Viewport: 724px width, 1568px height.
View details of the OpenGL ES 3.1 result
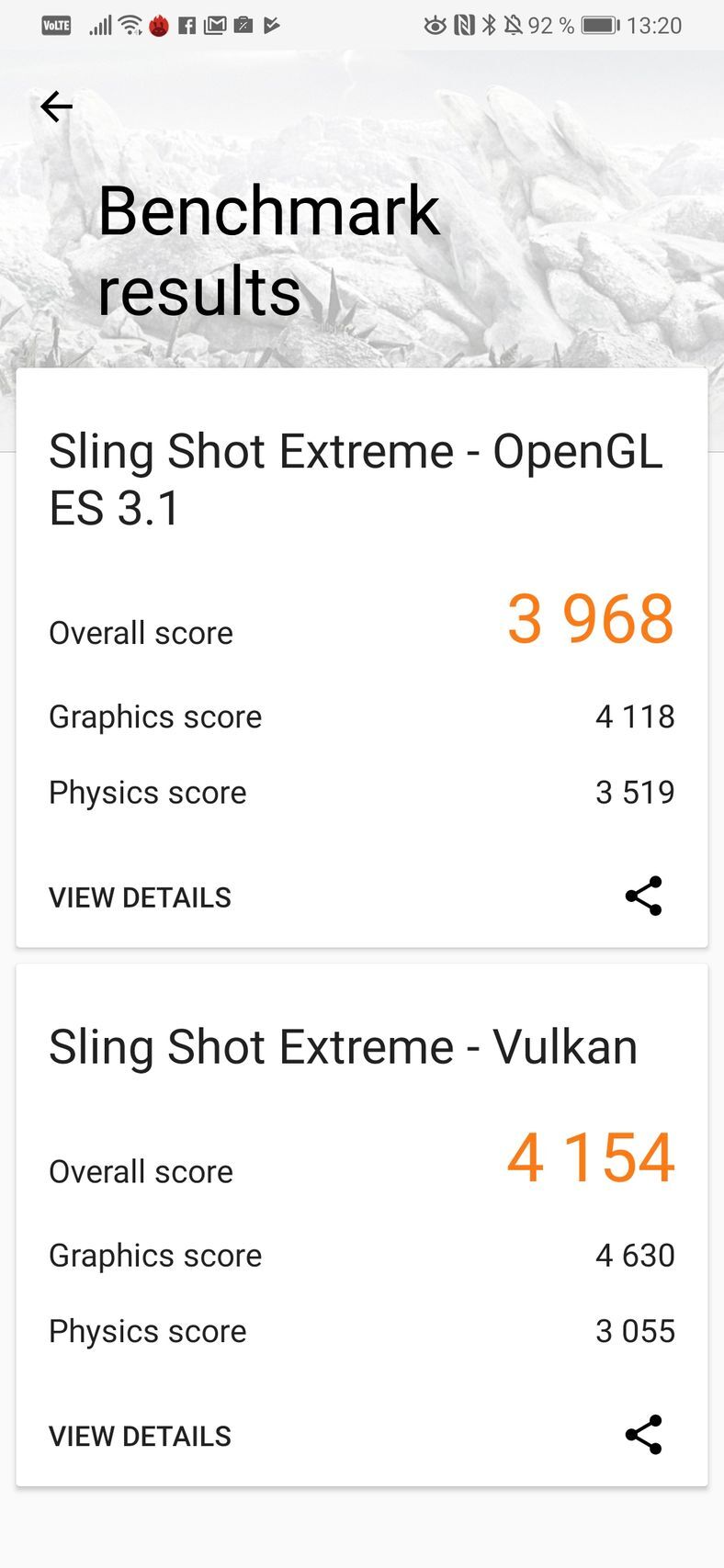click(x=140, y=897)
